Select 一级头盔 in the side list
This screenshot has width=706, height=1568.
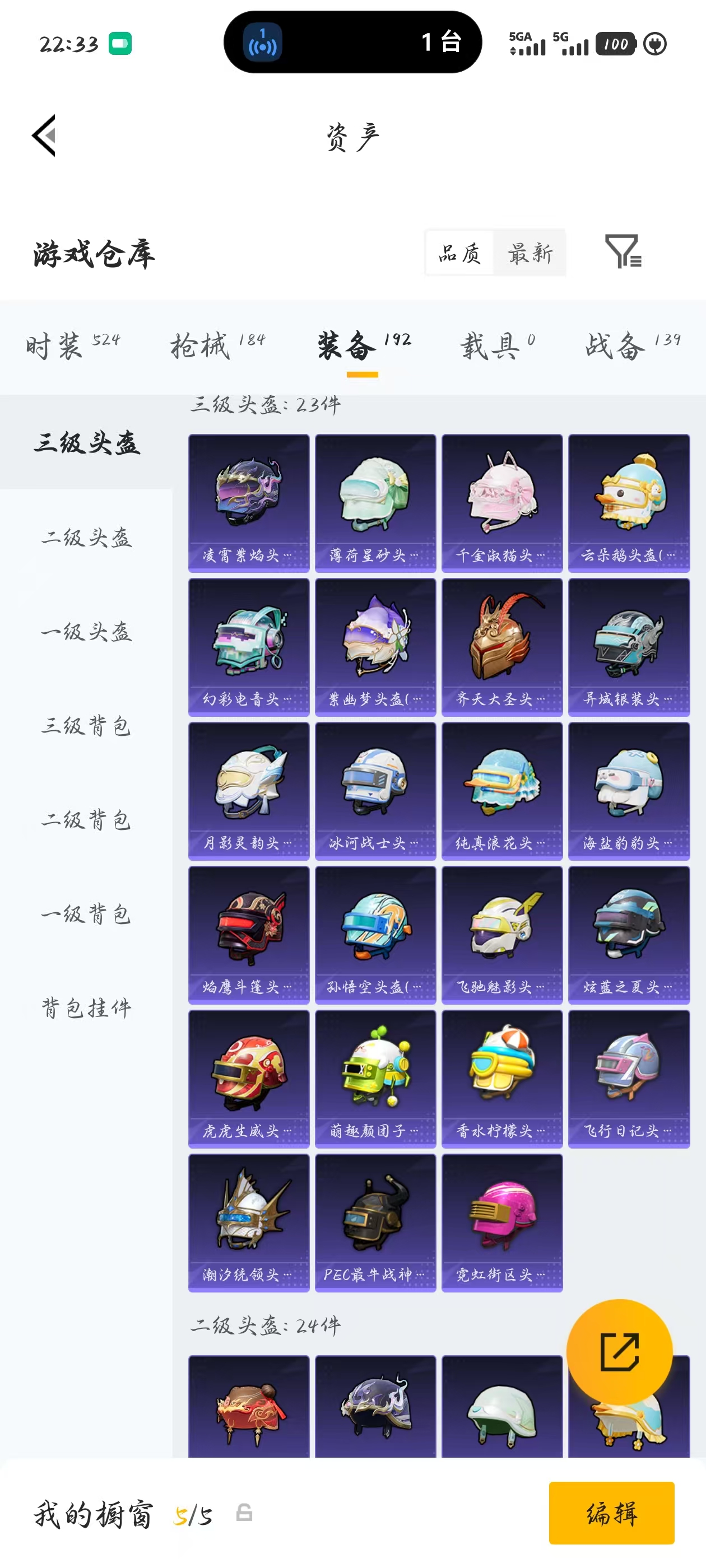(86, 632)
